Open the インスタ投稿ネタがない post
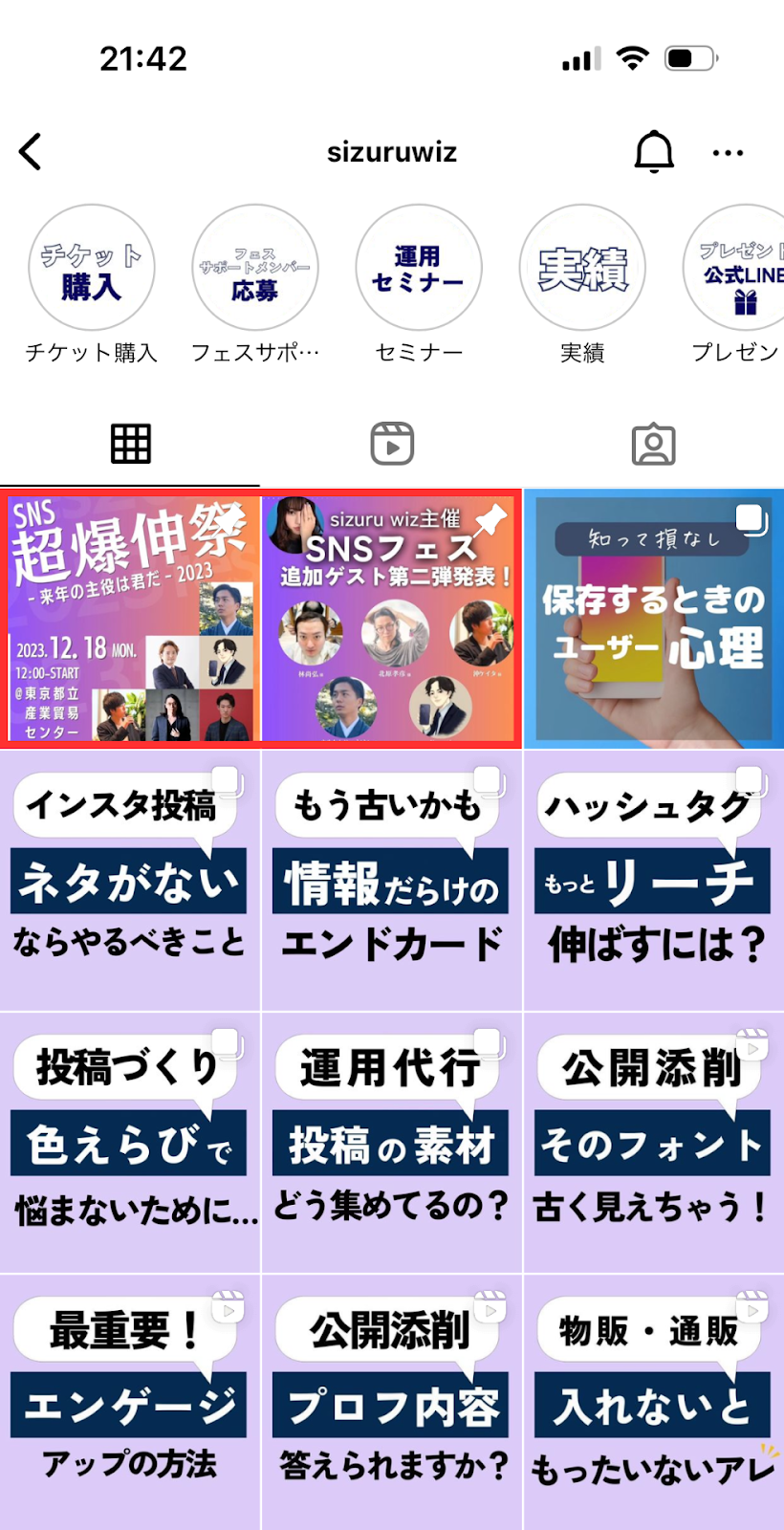784x1530 pixels. (130, 880)
